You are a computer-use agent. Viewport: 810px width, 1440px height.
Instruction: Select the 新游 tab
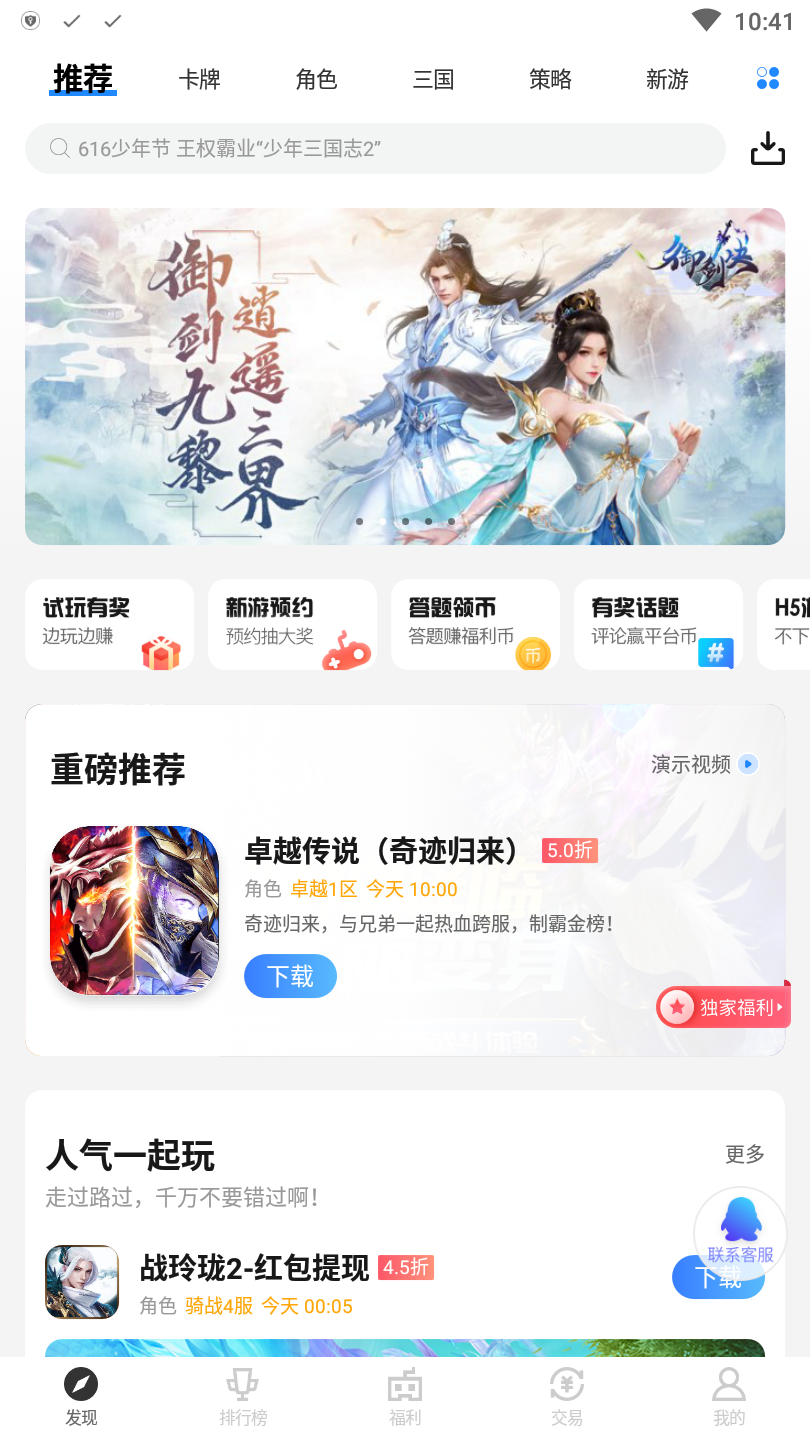[666, 80]
